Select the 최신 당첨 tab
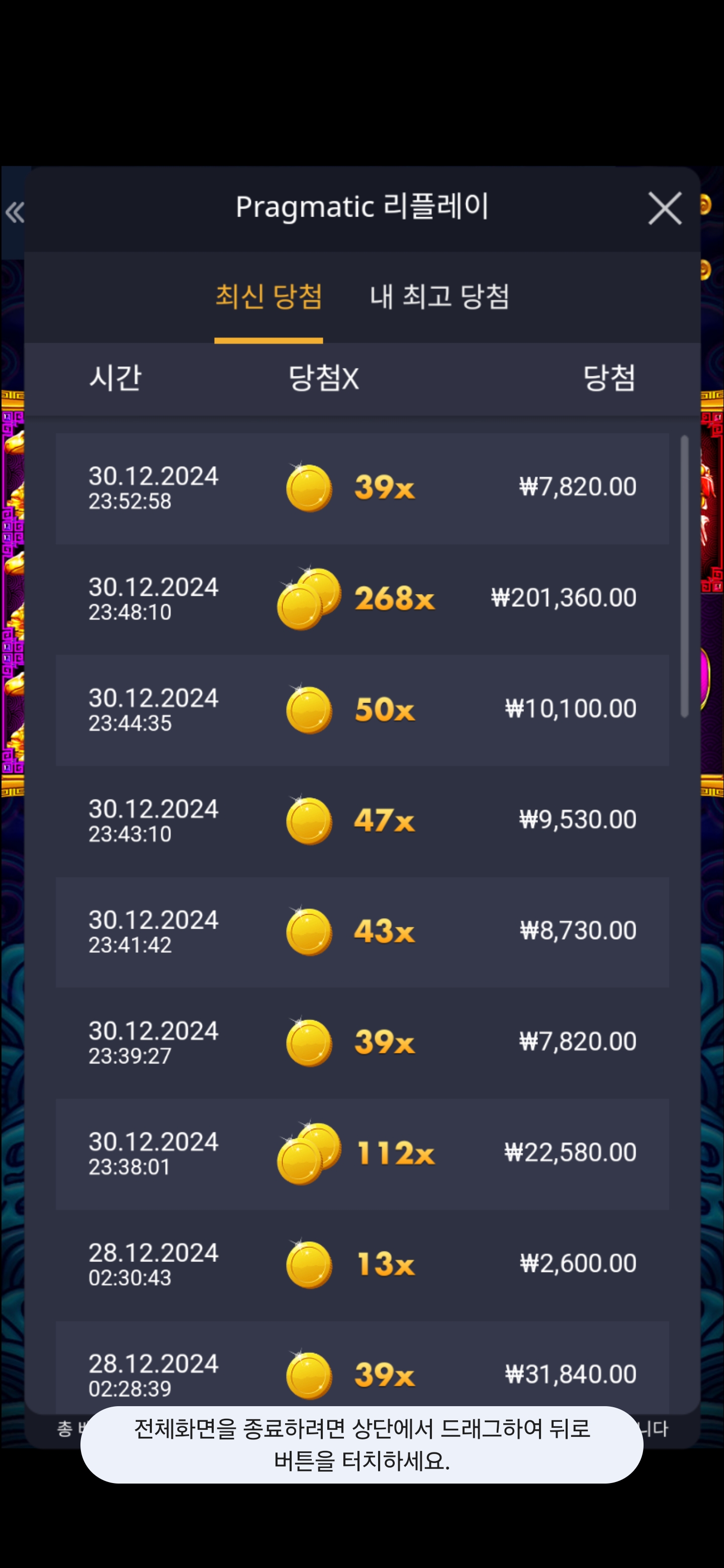The image size is (724, 1568). pyautogui.click(x=268, y=297)
